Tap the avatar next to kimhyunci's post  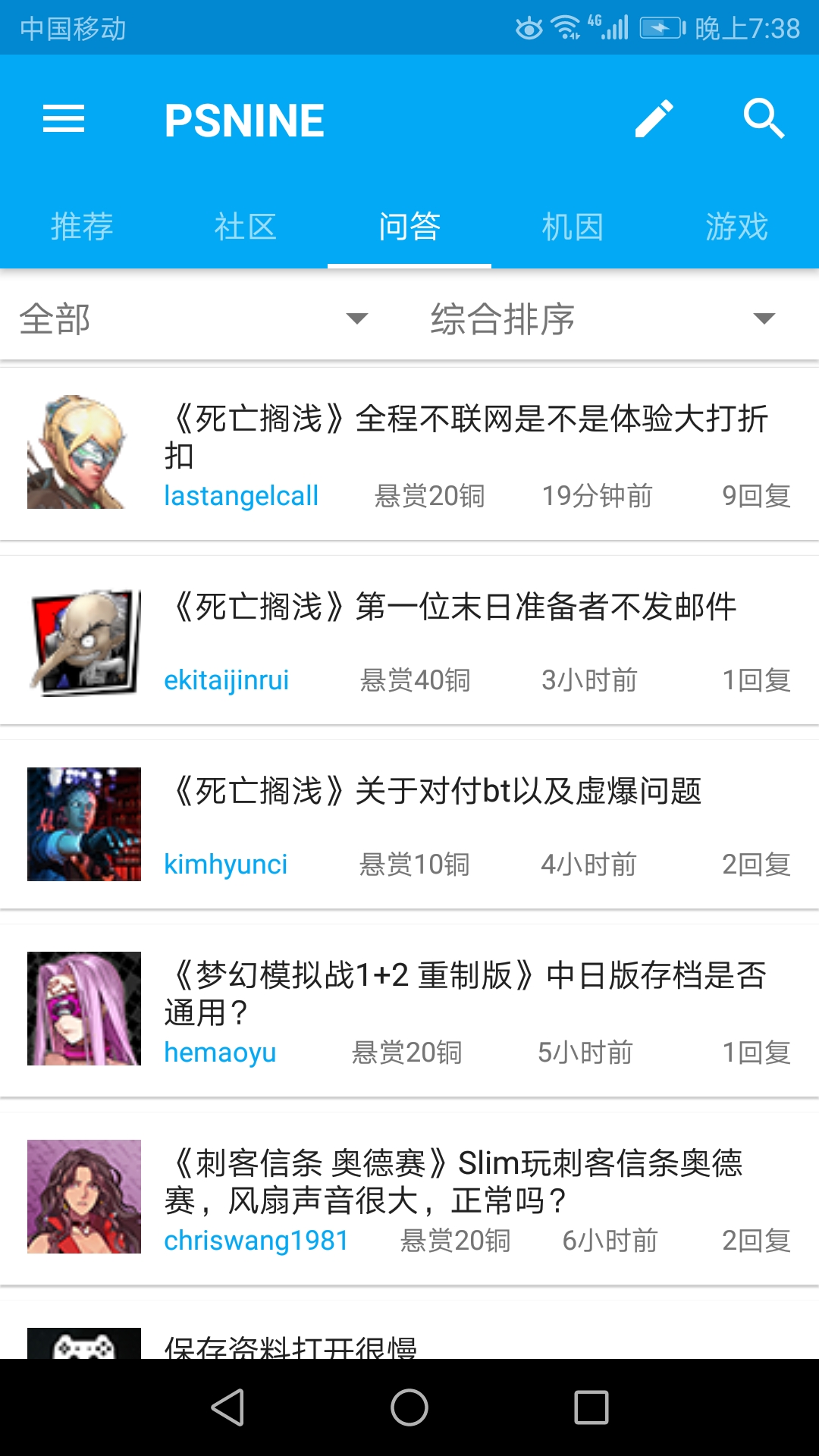[84, 824]
